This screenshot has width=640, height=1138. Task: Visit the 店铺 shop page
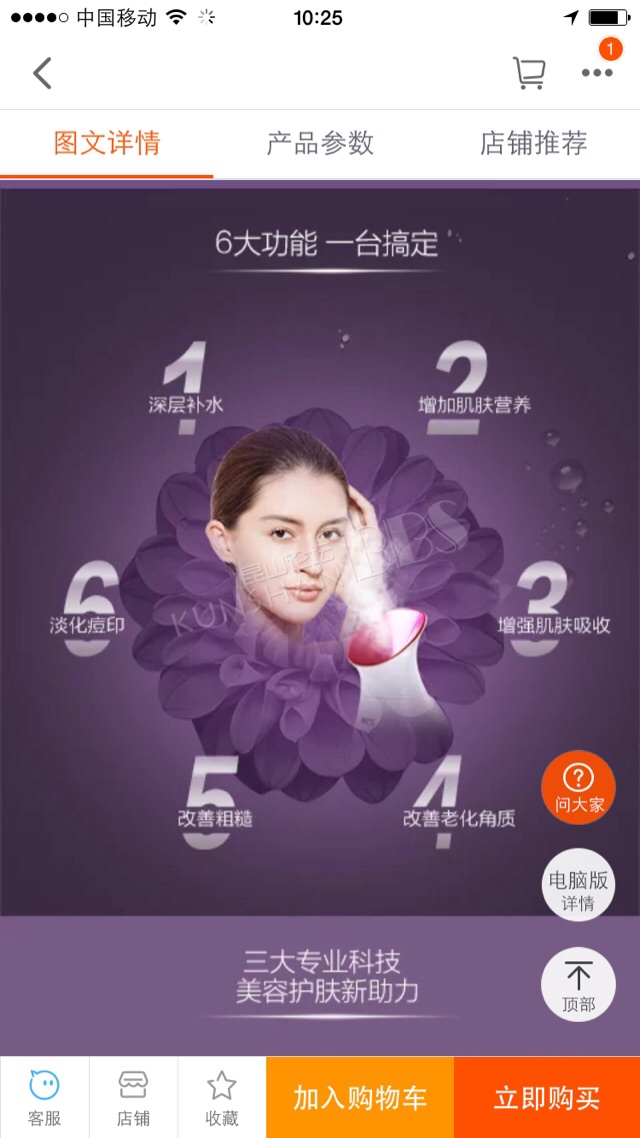[134, 1097]
